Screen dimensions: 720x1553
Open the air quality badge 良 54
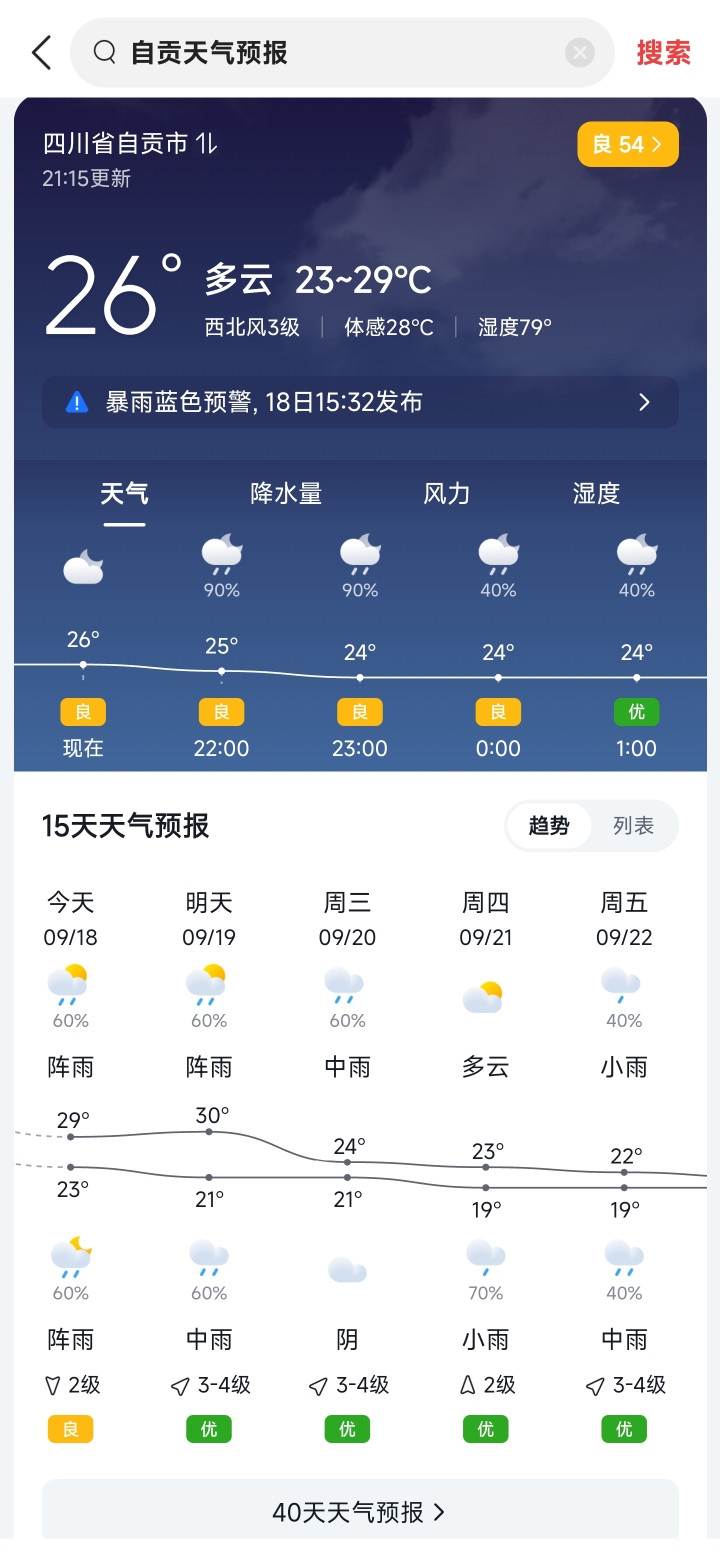[x=628, y=144]
